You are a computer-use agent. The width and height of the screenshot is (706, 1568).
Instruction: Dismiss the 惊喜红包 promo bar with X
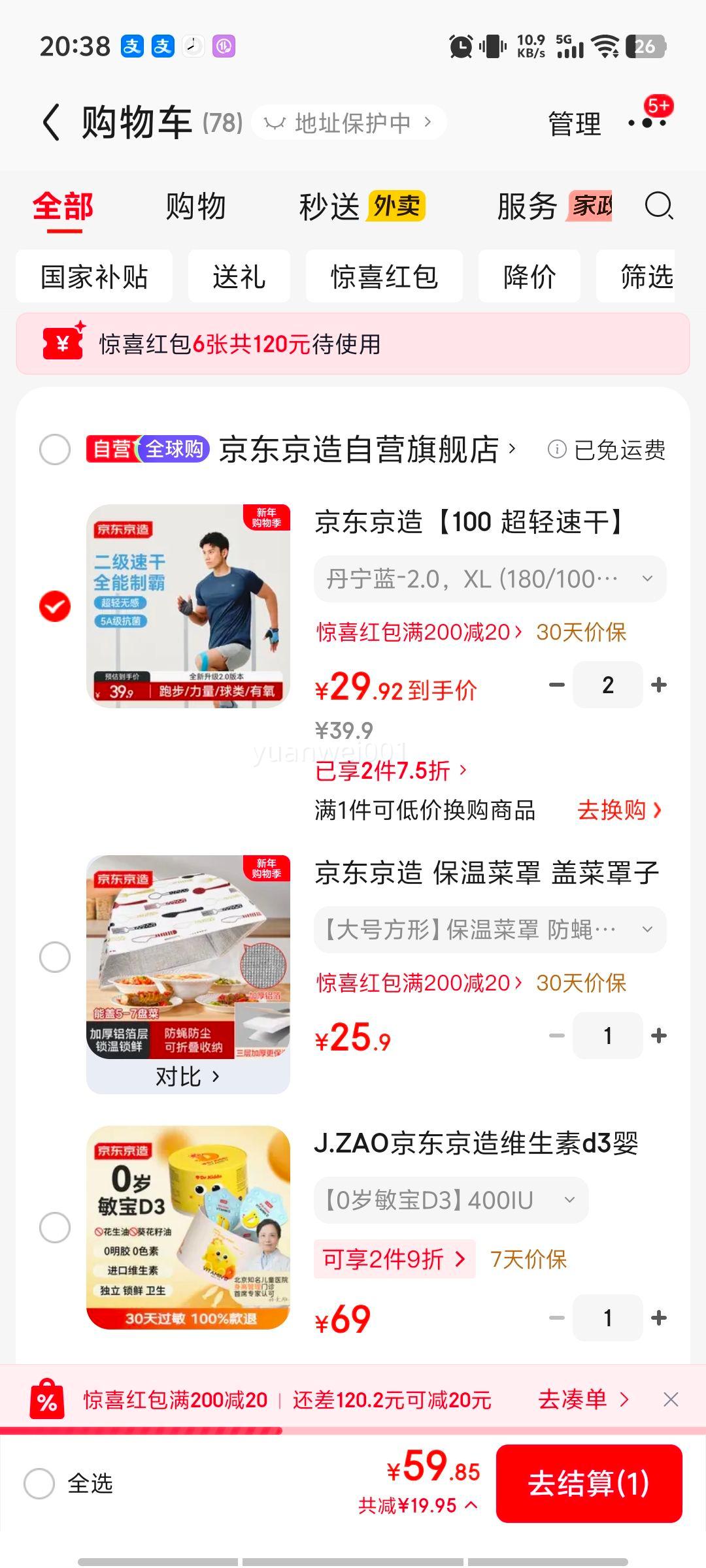671,1399
